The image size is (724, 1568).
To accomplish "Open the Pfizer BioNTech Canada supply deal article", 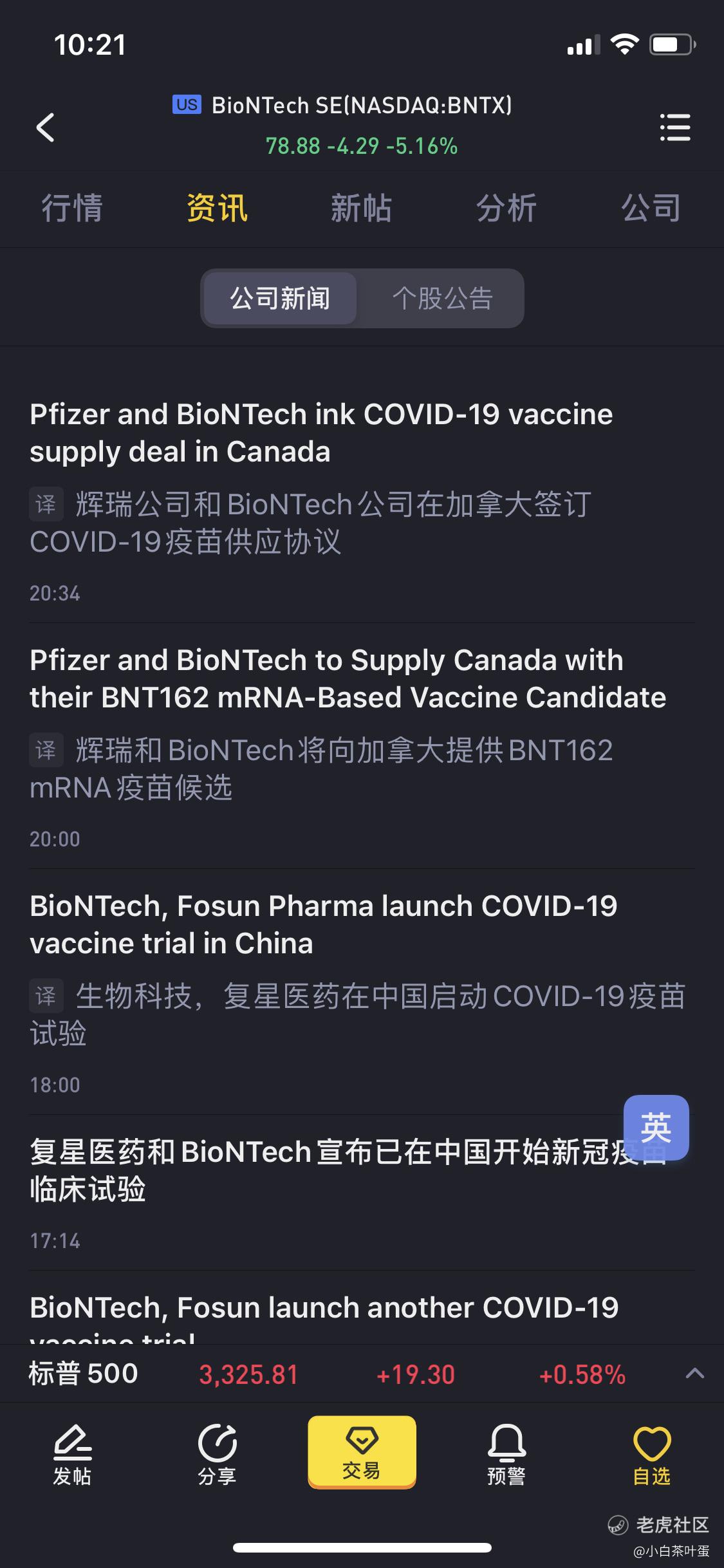I will coord(362,501).
